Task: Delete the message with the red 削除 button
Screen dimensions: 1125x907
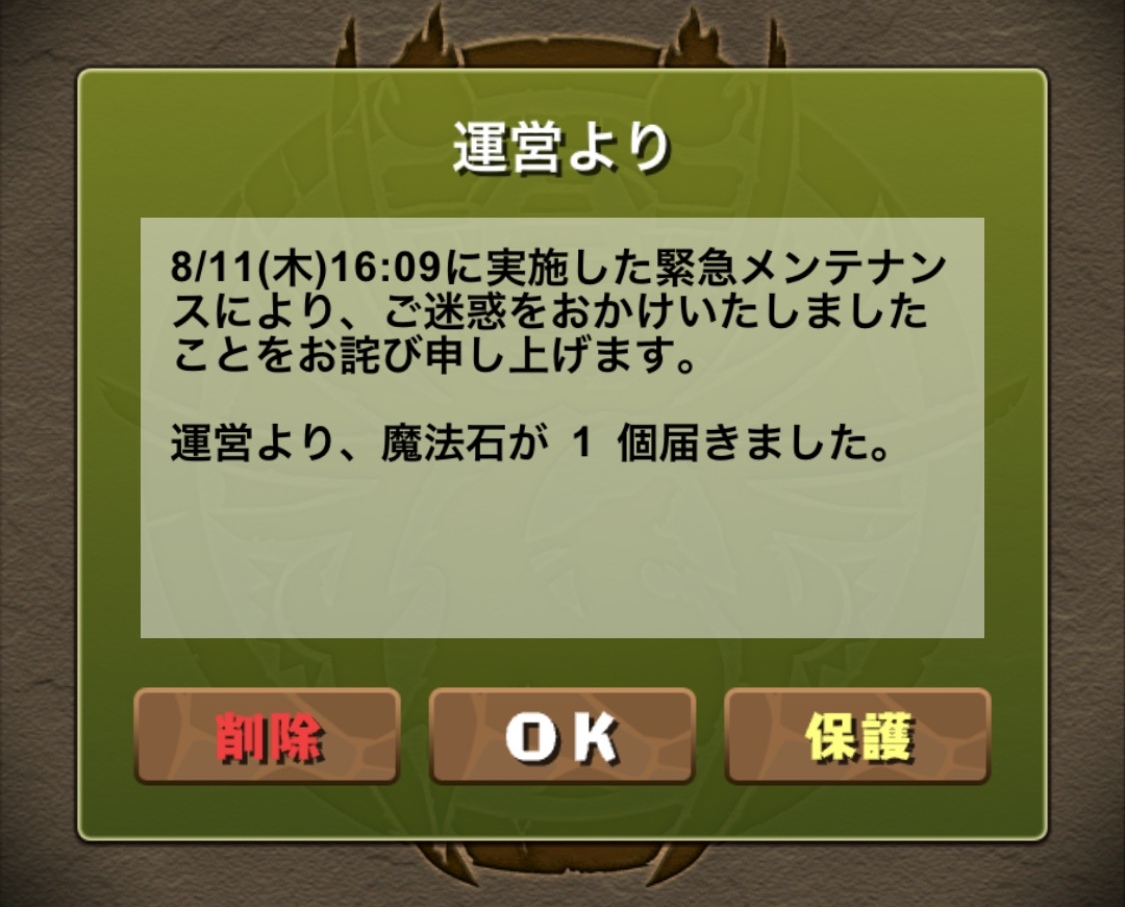Action: [x=267, y=736]
